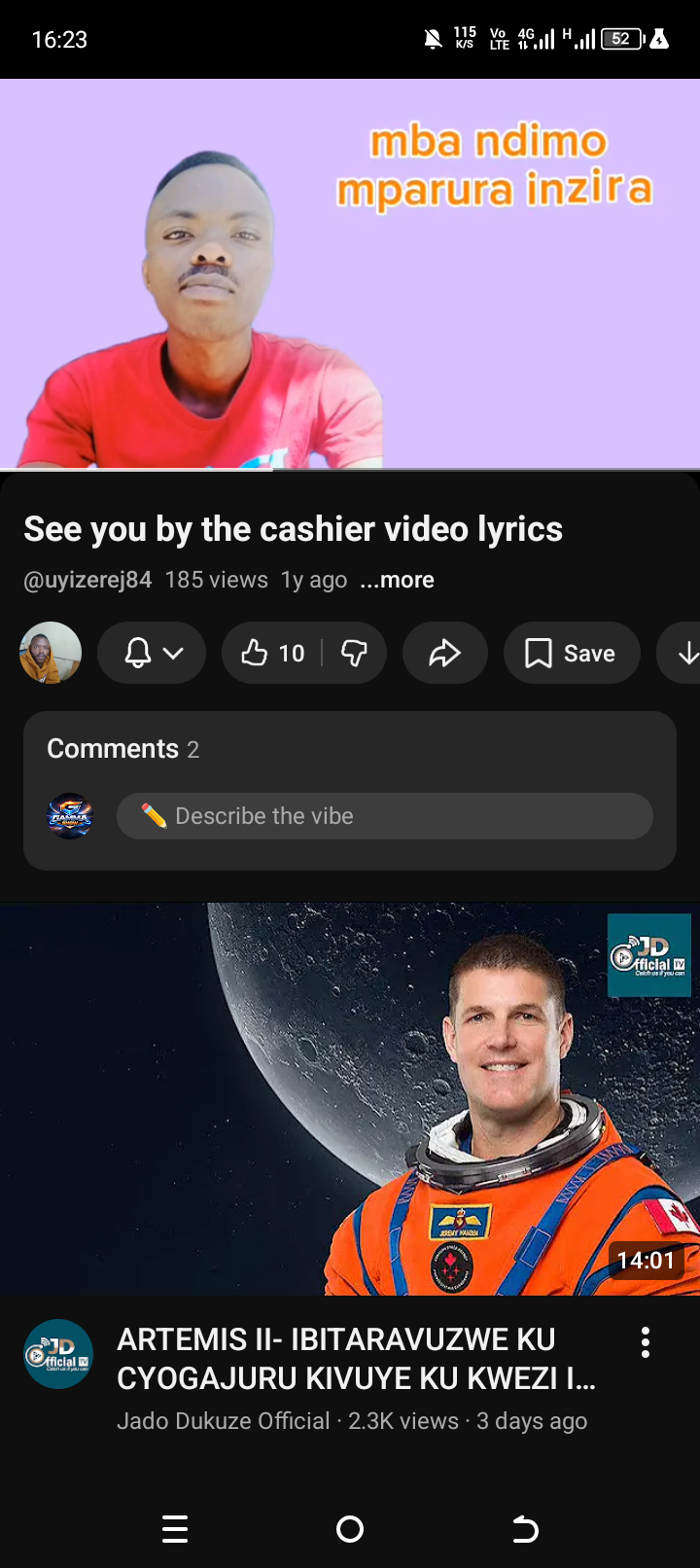Share this video

pos(444,653)
